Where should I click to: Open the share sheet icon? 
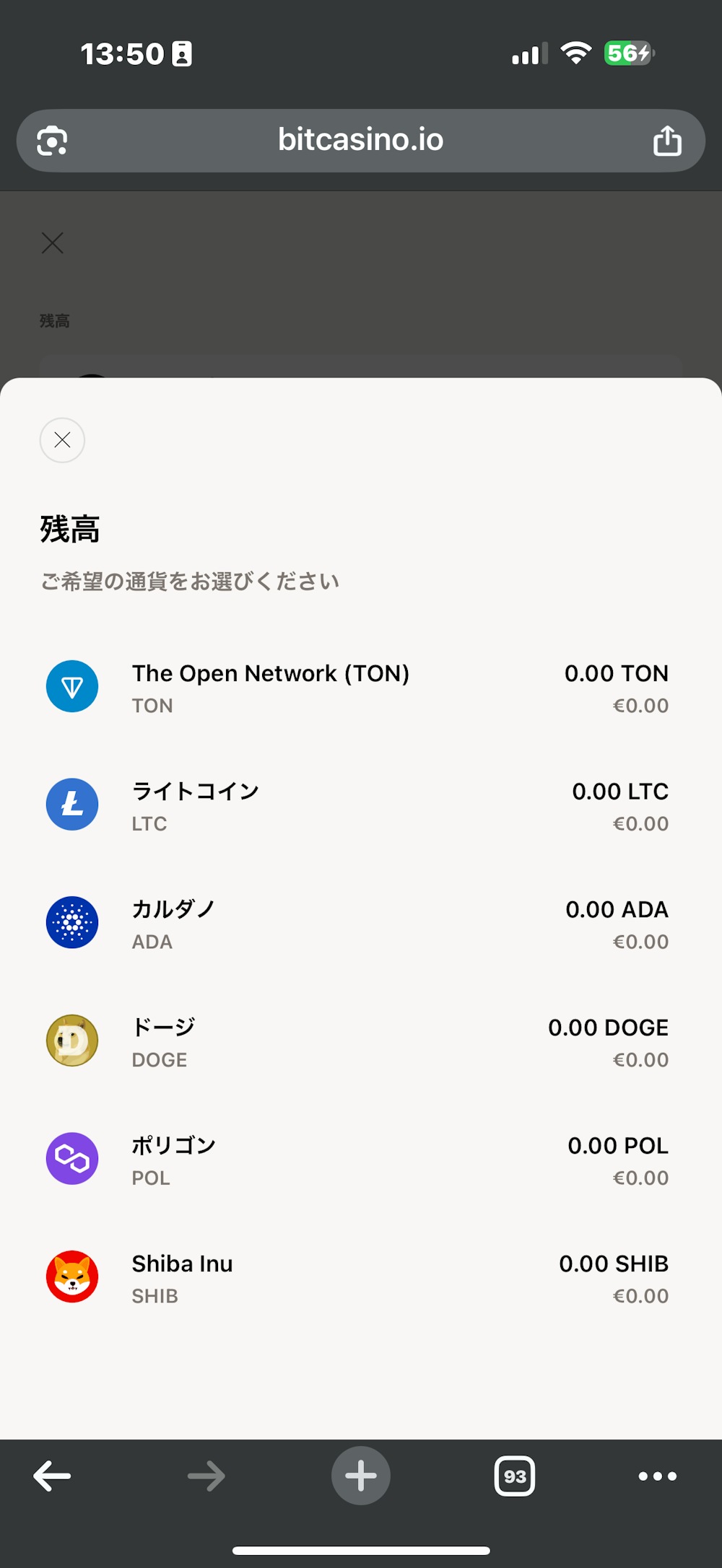click(x=667, y=140)
